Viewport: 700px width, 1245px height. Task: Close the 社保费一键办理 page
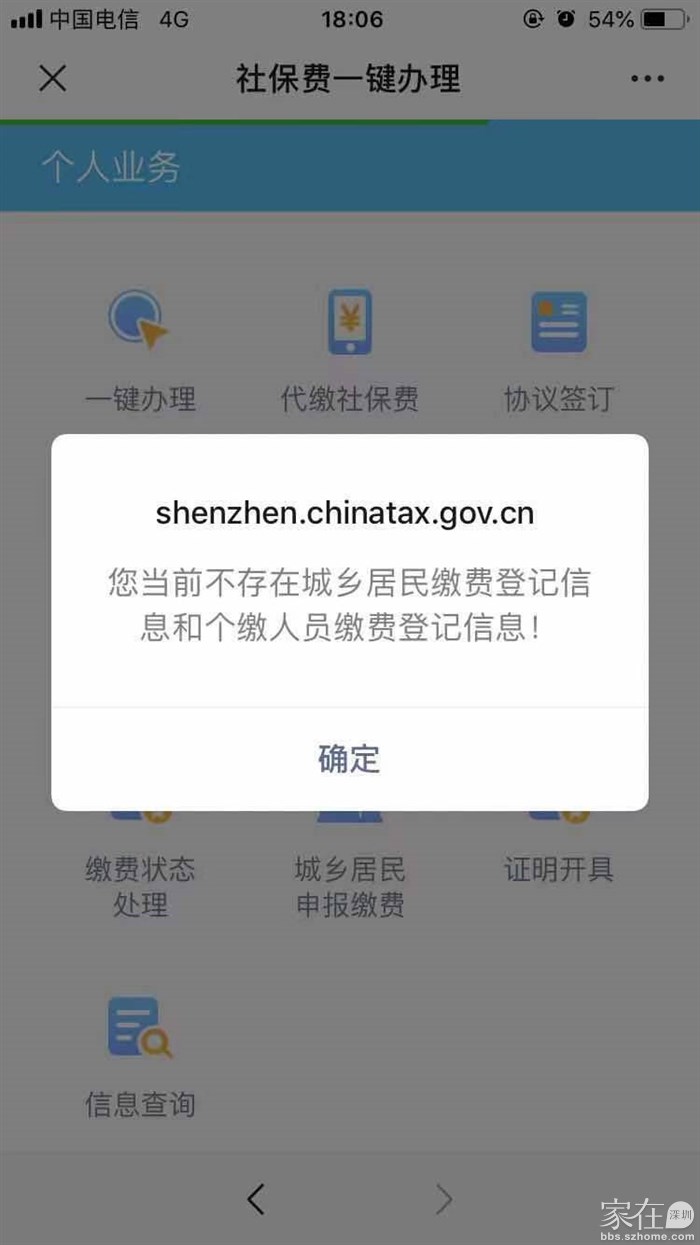point(52,78)
